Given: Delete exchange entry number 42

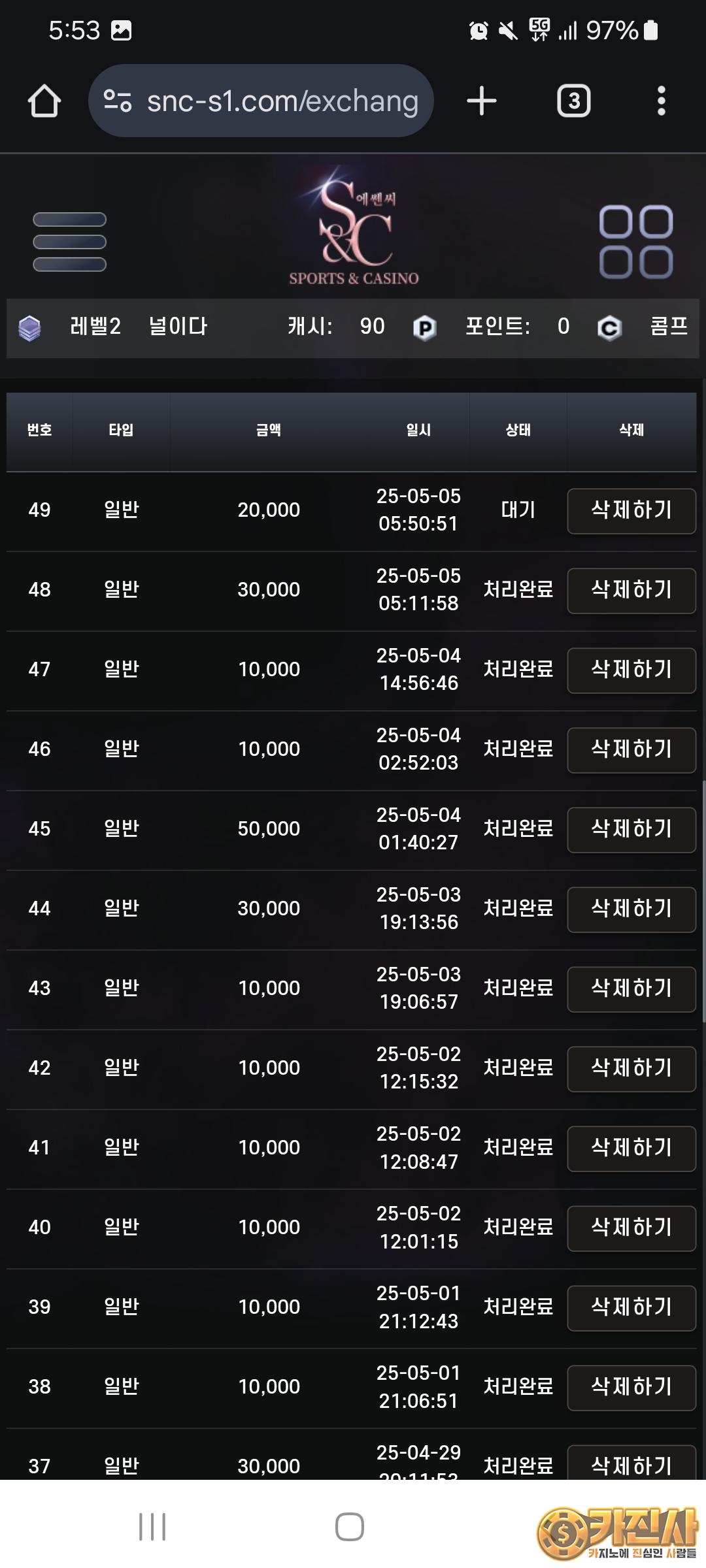Looking at the screenshot, I should point(631,1069).
